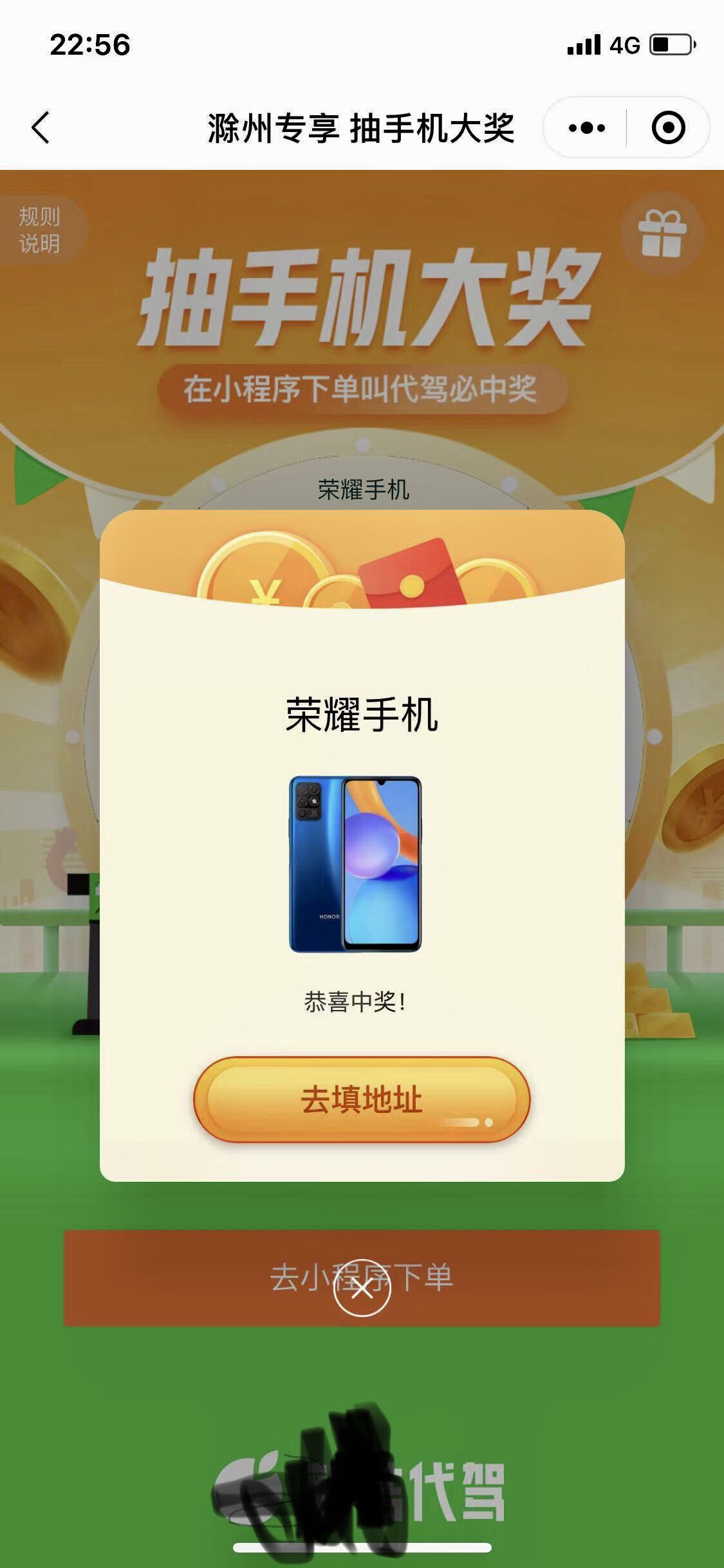Viewport: 724px width, 1568px height.
Task: Open the mini program three-dot menu
Action: click(586, 127)
